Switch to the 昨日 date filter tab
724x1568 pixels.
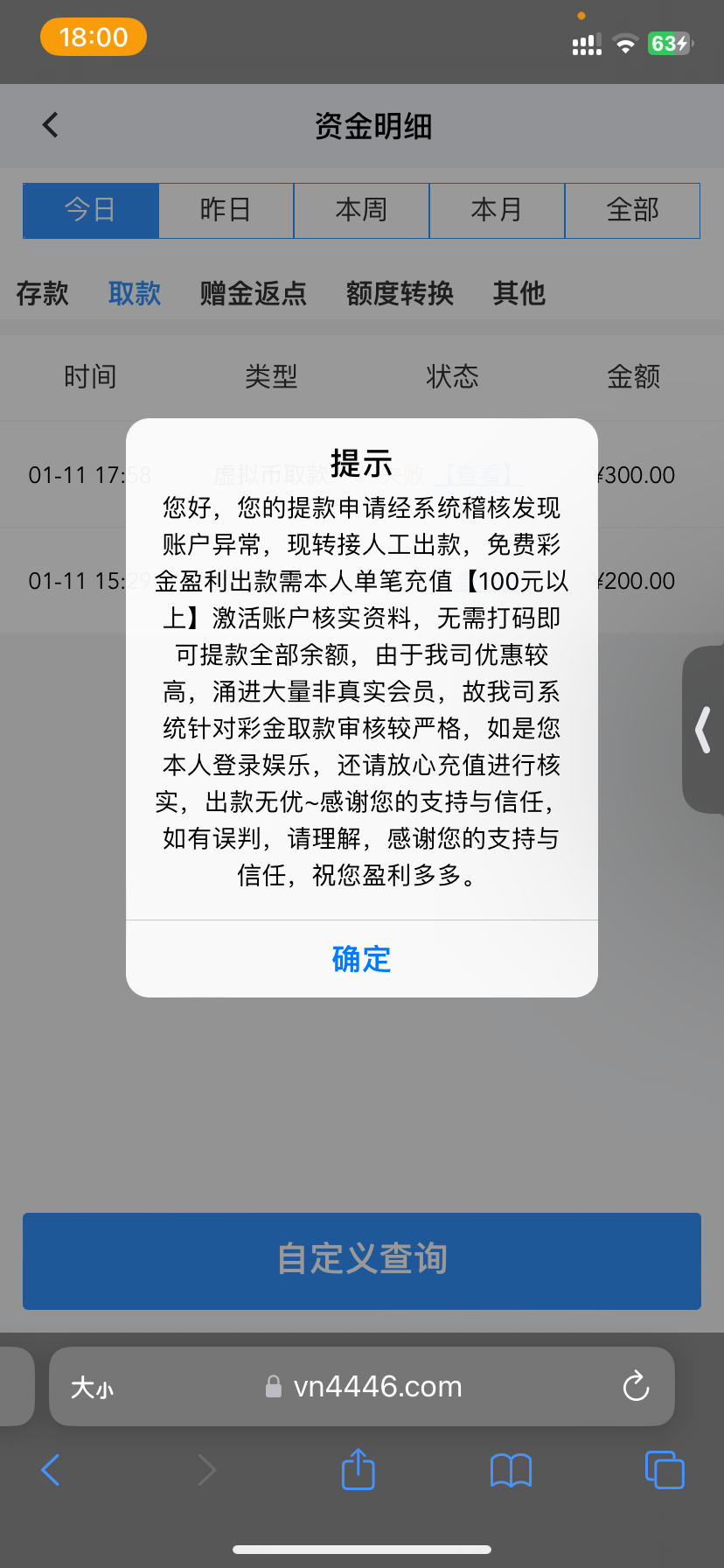226,210
